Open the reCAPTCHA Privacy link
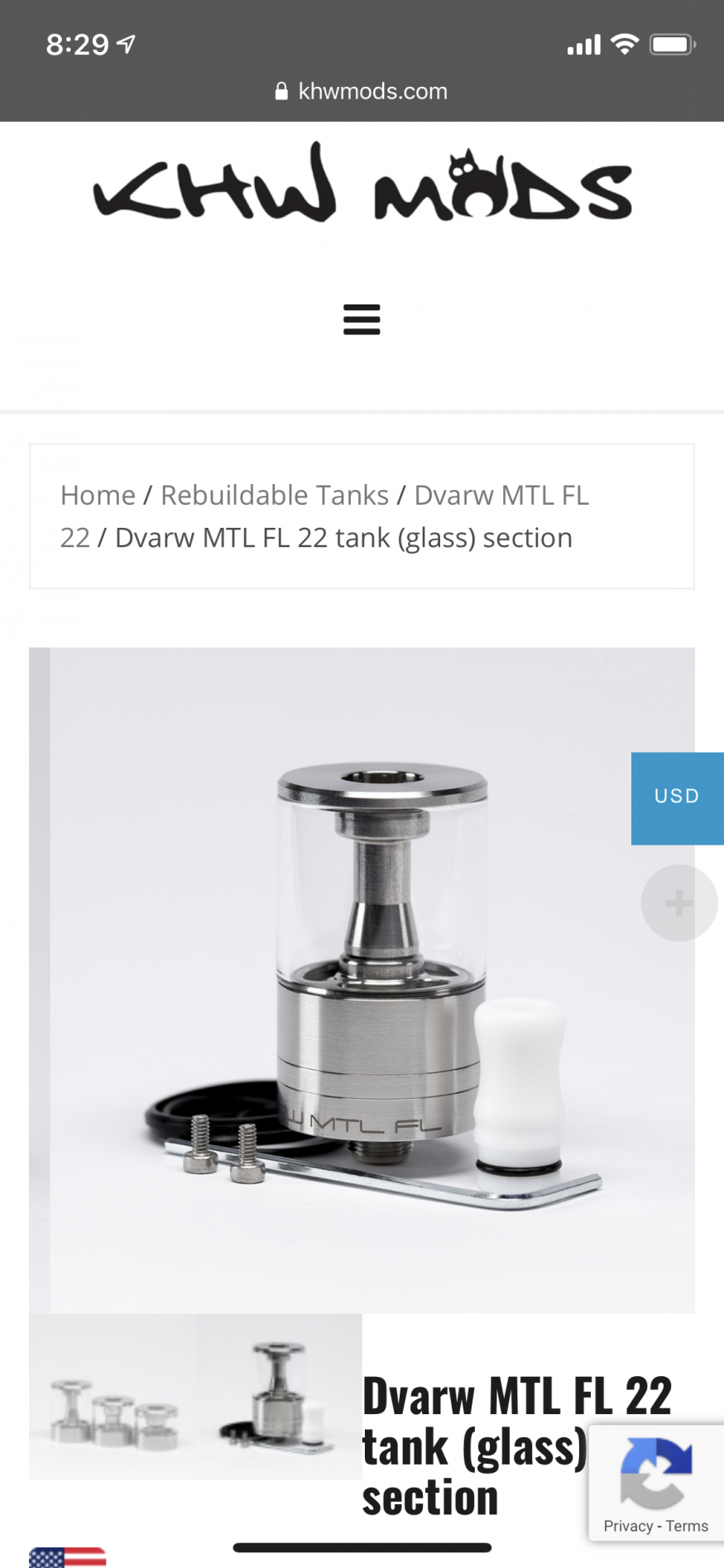724x1568 pixels. [628, 1526]
